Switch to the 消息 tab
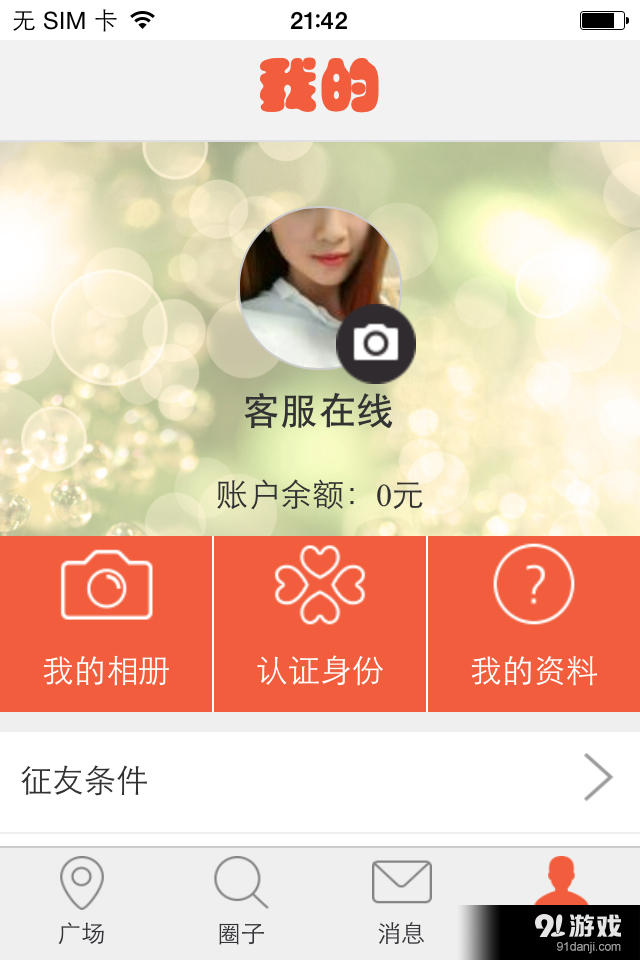 (x=401, y=902)
